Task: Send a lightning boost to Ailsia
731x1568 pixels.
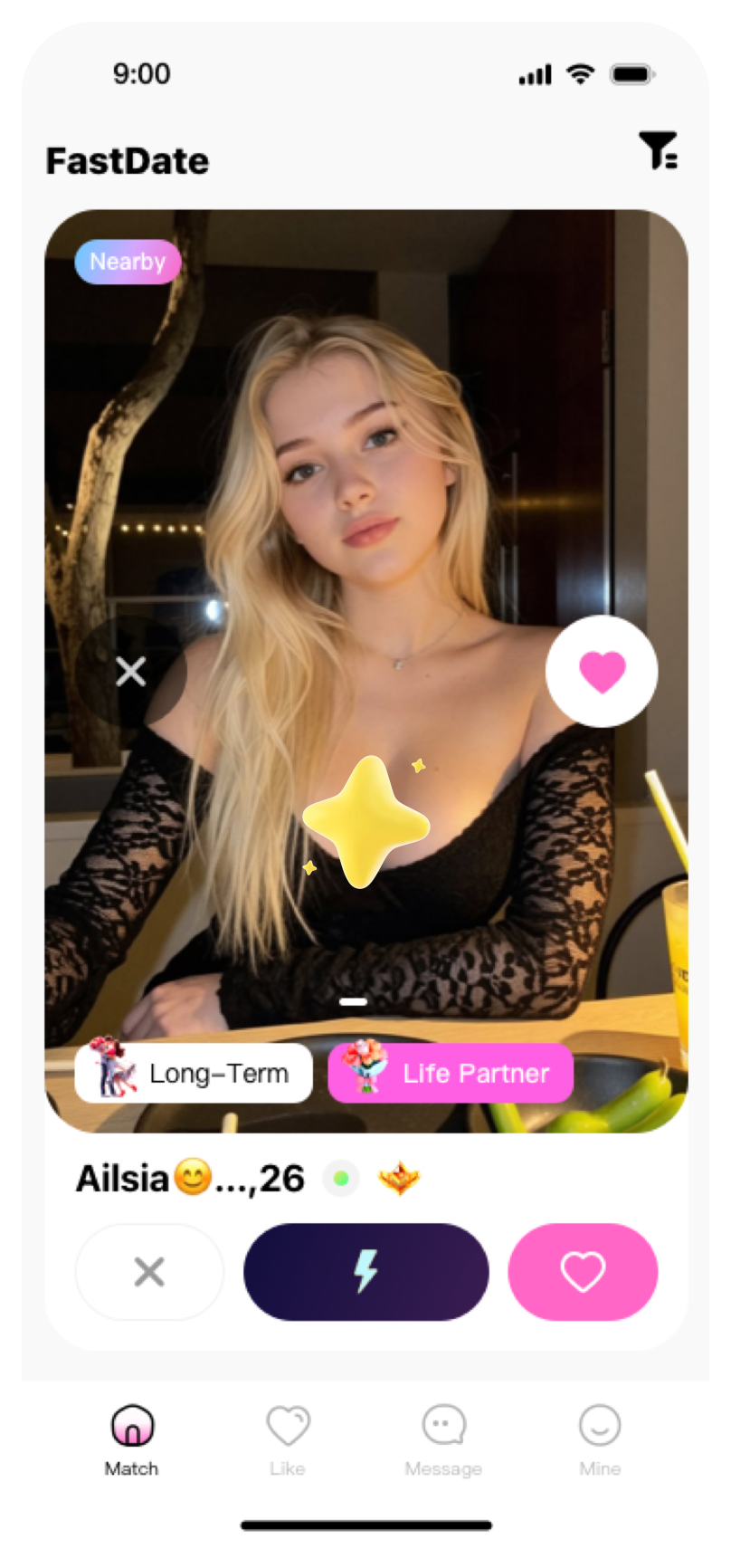Action: point(365,1272)
